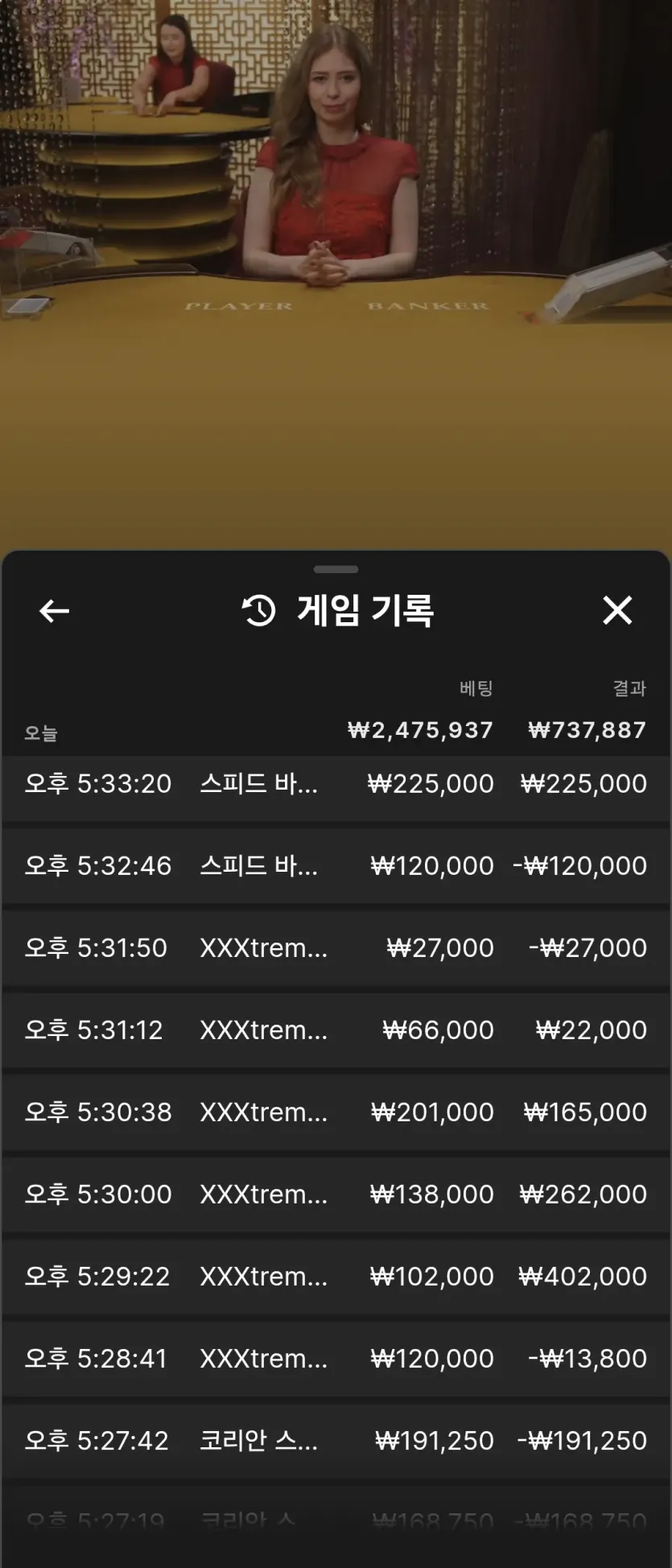Select the 오후 5:31:12 XXXtrem record

[x=336, y=1030]
